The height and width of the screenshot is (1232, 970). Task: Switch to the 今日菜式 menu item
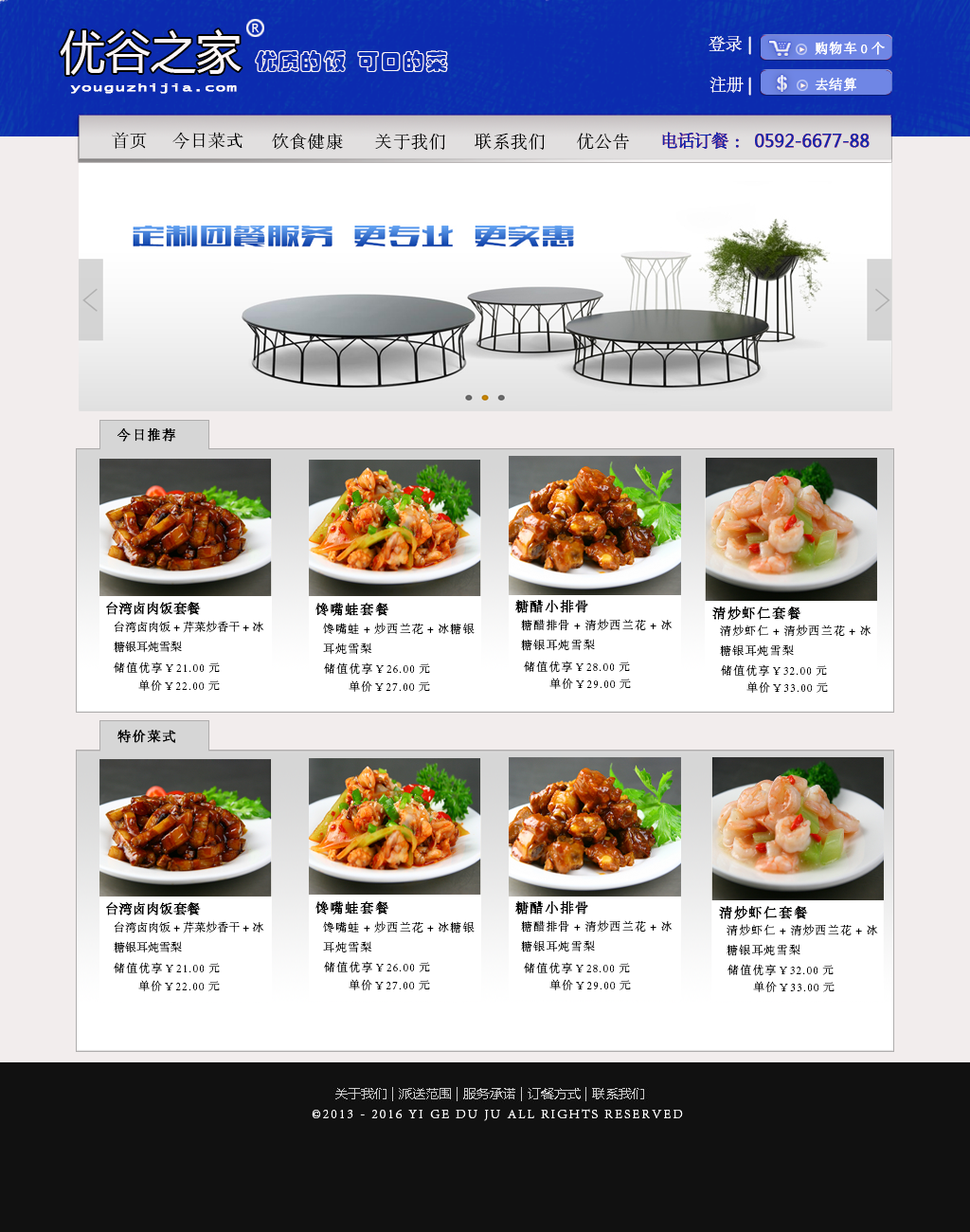207,140
